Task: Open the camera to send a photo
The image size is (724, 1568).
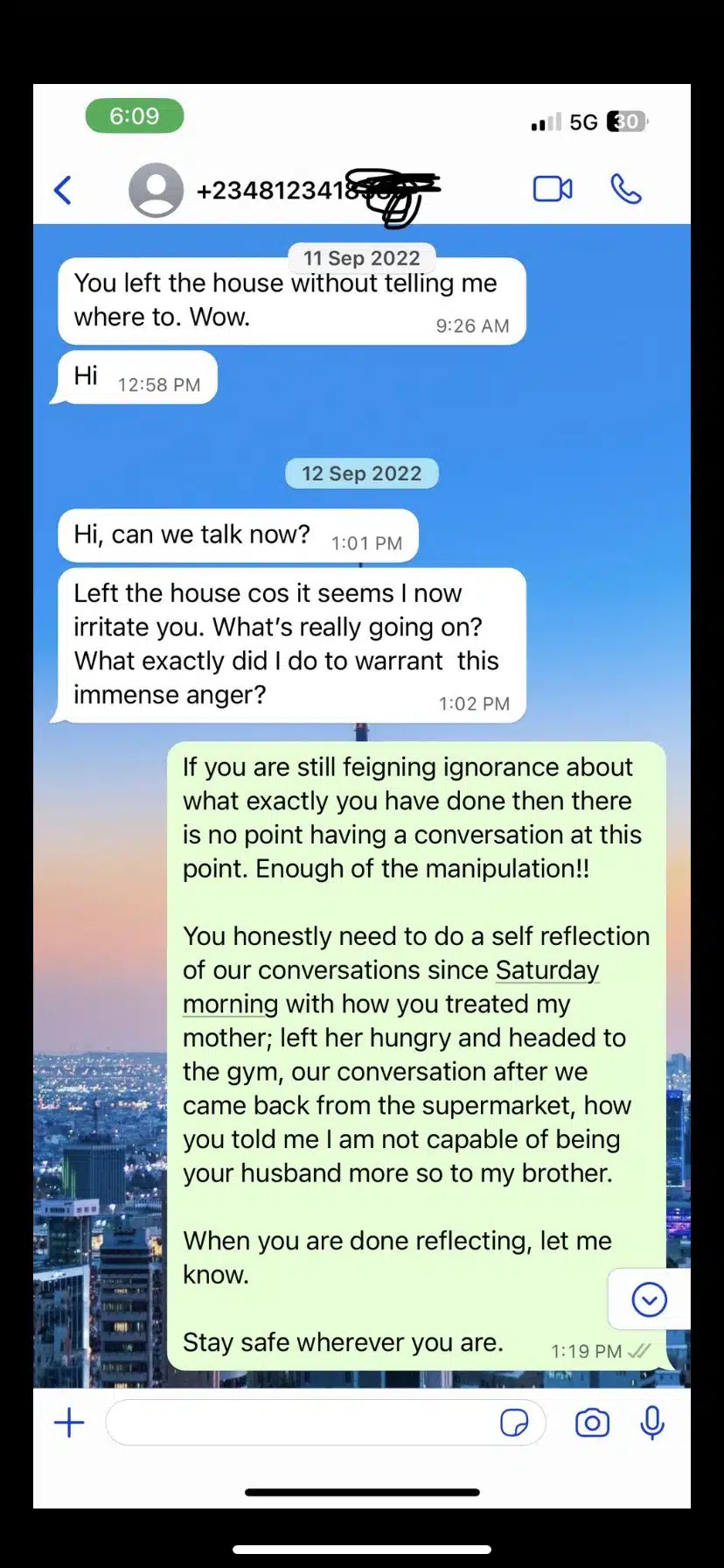Action: pos(592,1423)
